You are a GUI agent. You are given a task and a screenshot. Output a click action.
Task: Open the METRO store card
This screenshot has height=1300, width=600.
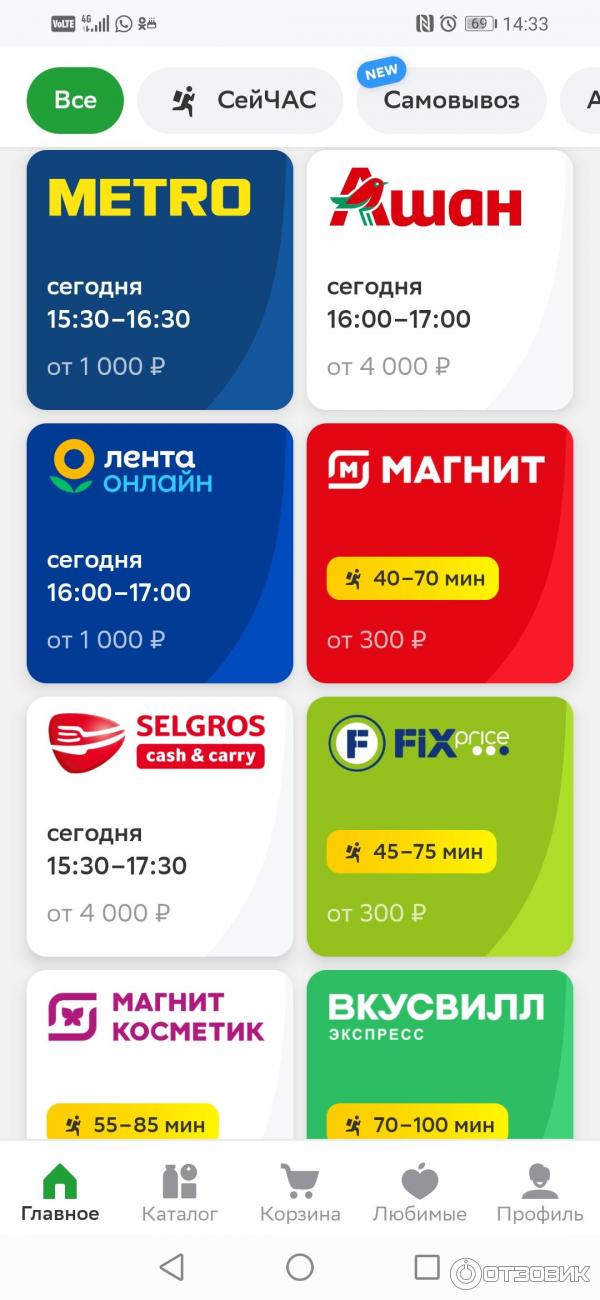[x=160, y=280]
